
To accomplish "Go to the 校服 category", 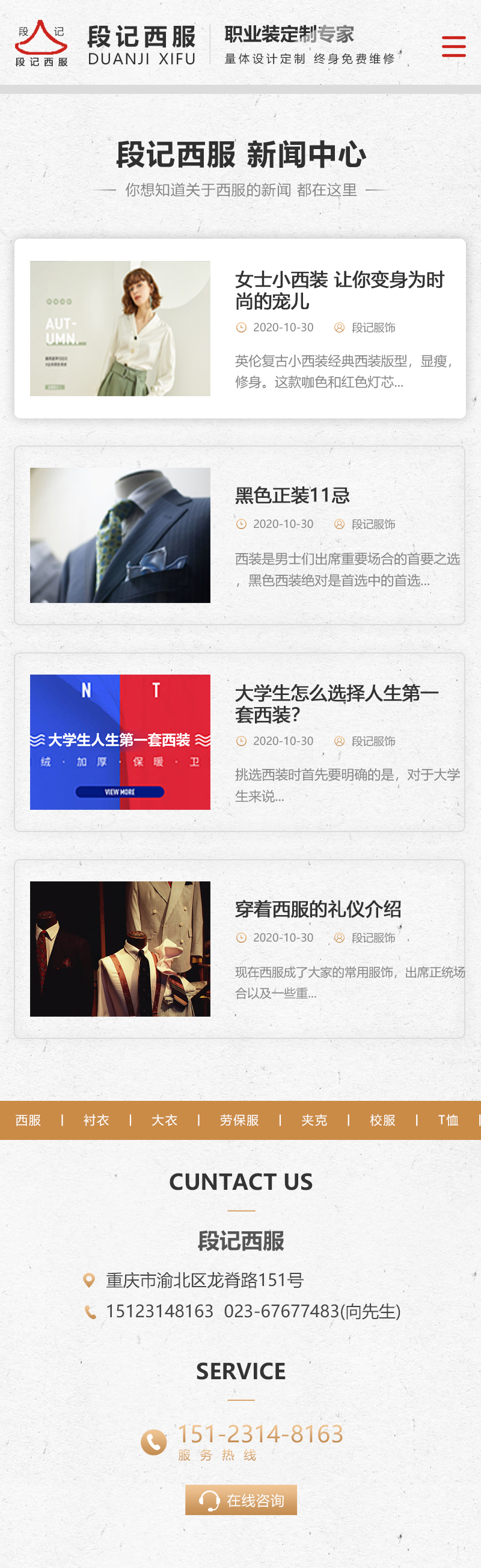I will (x=382, y=1120).
